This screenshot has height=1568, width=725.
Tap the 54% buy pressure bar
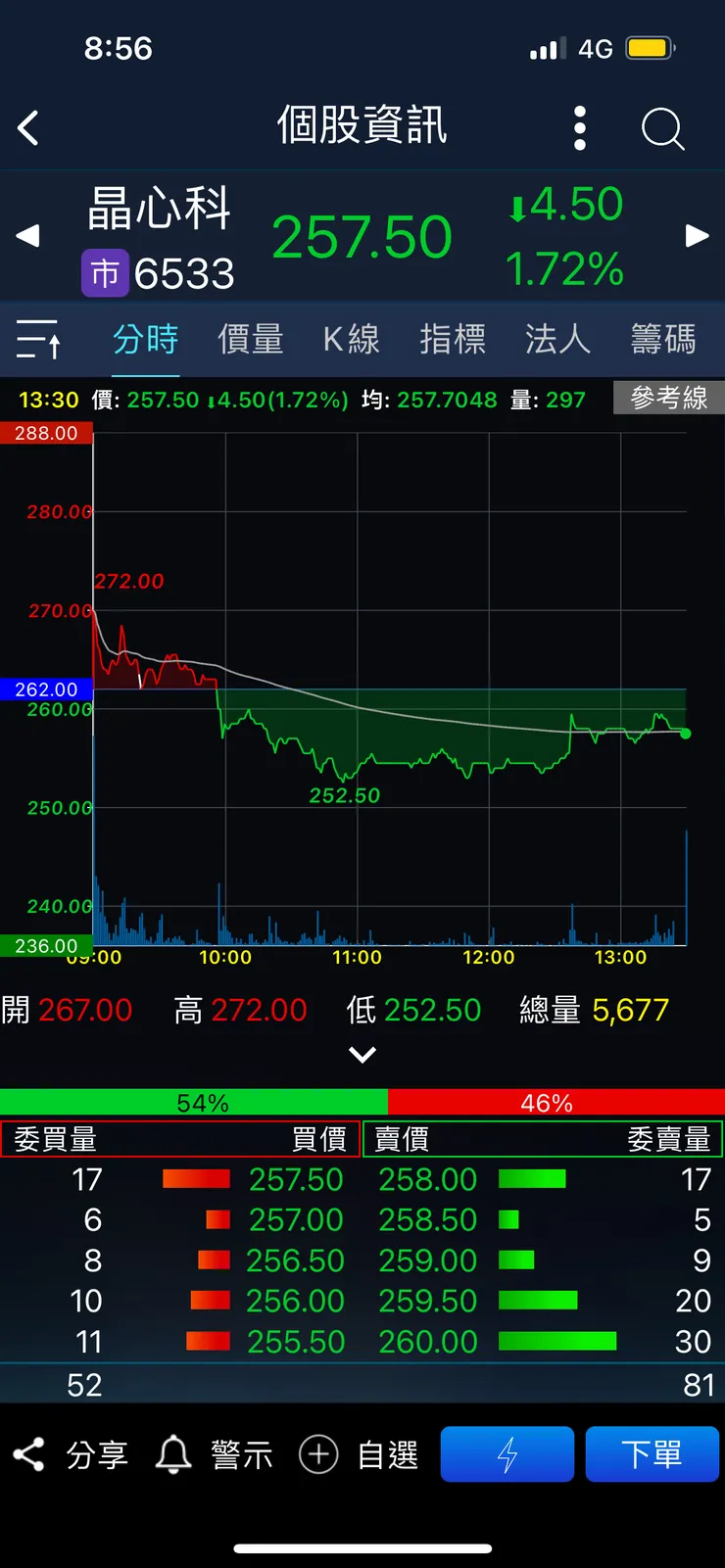(194, 1102)
